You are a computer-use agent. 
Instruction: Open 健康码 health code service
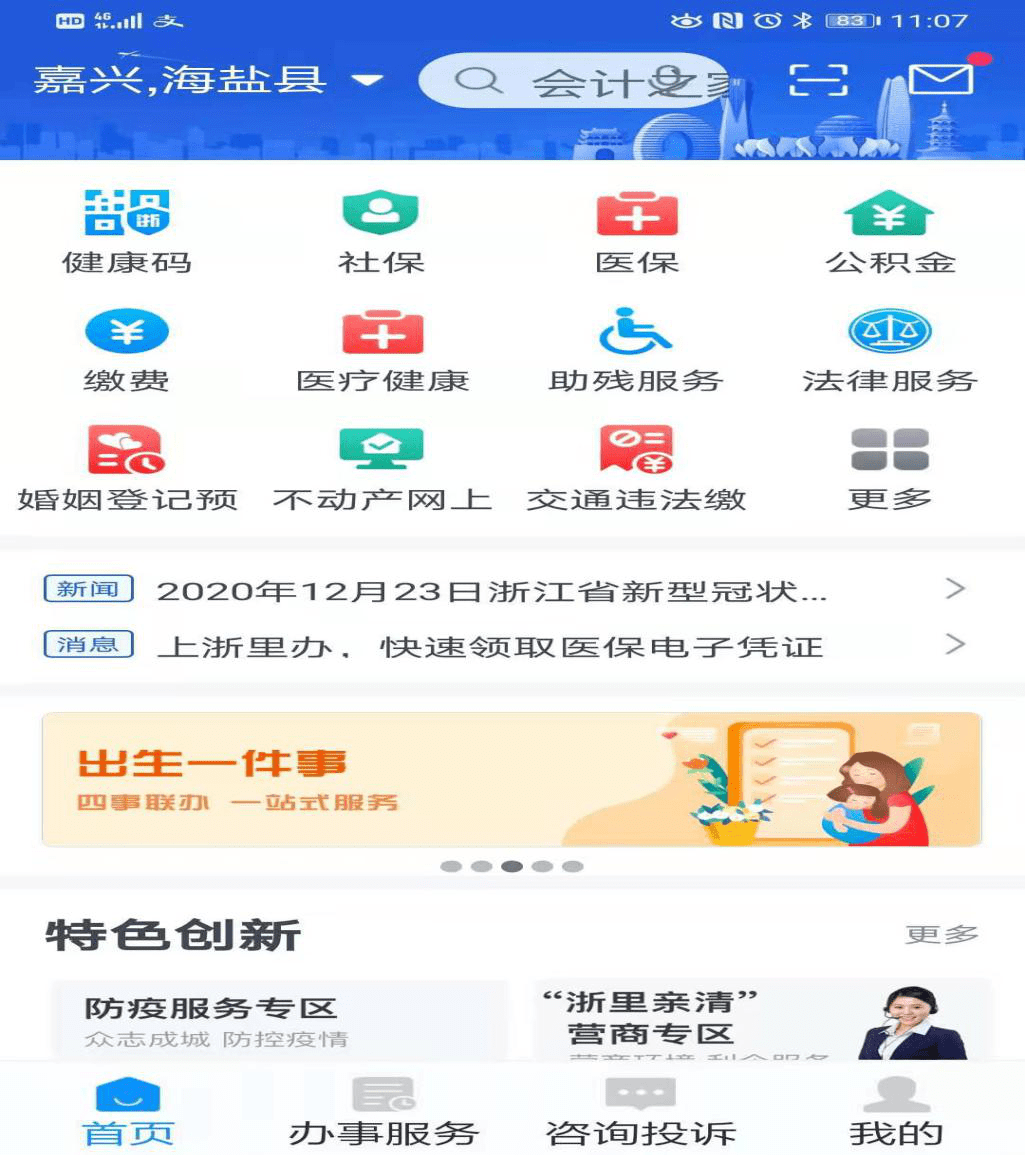126,232
